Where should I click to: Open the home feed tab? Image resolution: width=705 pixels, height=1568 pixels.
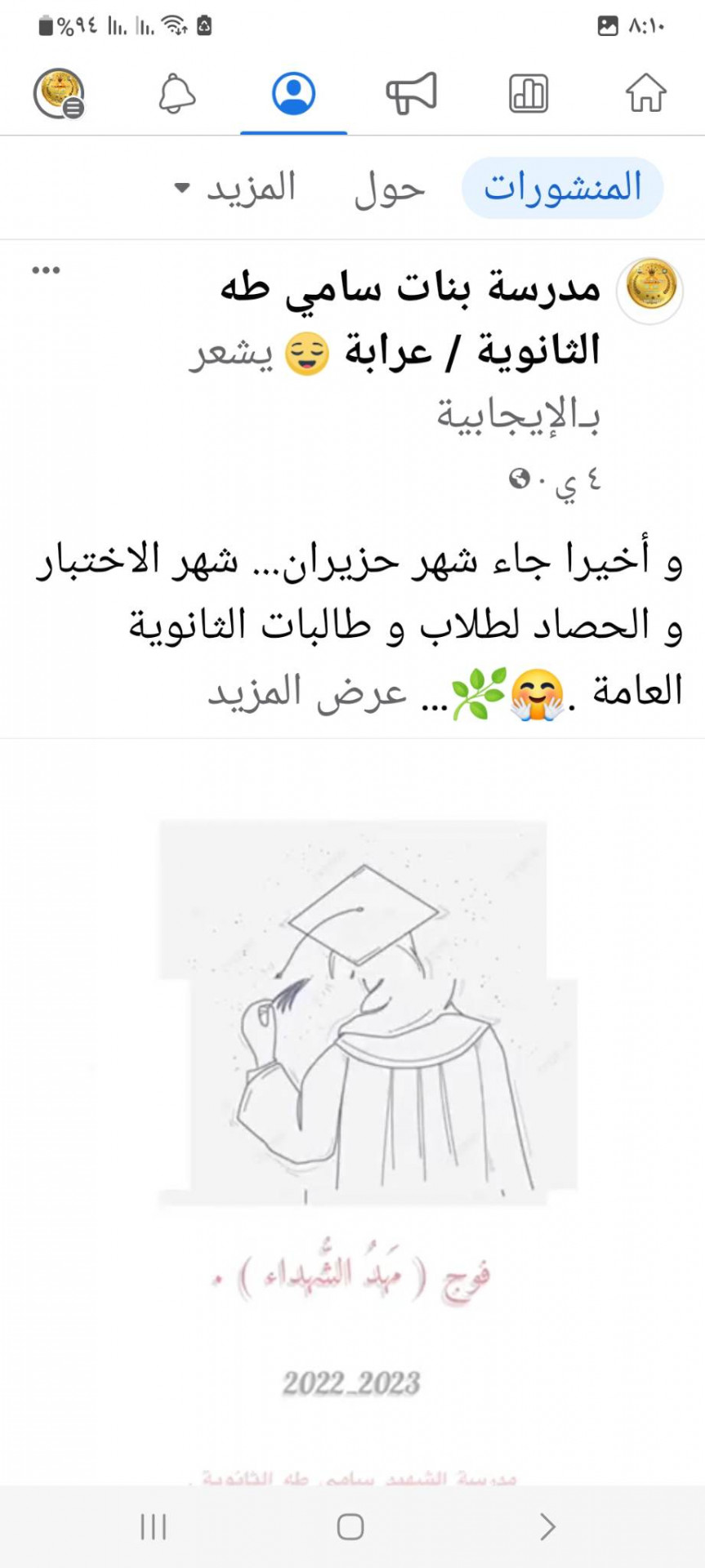pos(645,93)
